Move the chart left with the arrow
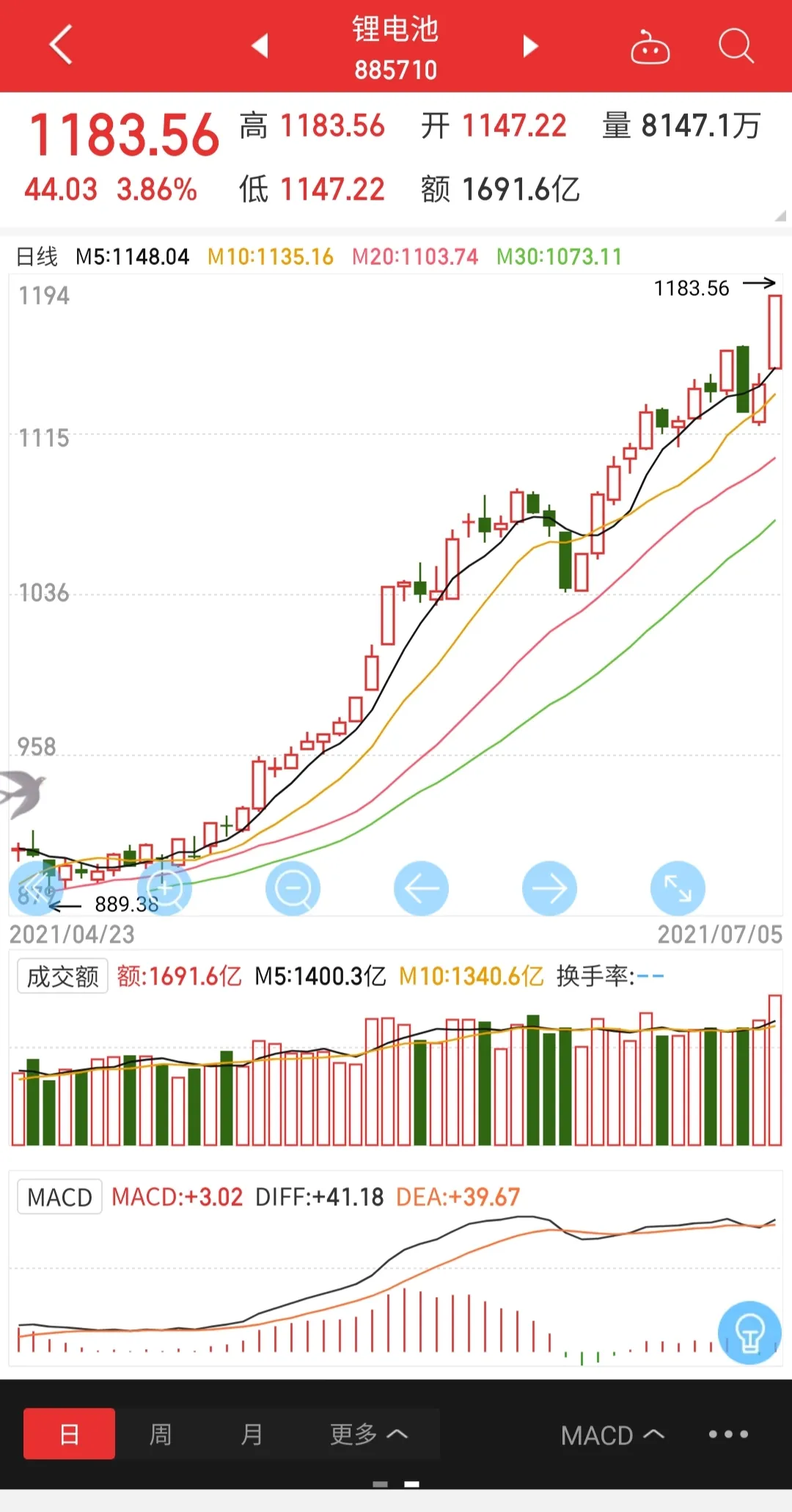The width and height of the screenshot is (792, 1512). point(421,888)
